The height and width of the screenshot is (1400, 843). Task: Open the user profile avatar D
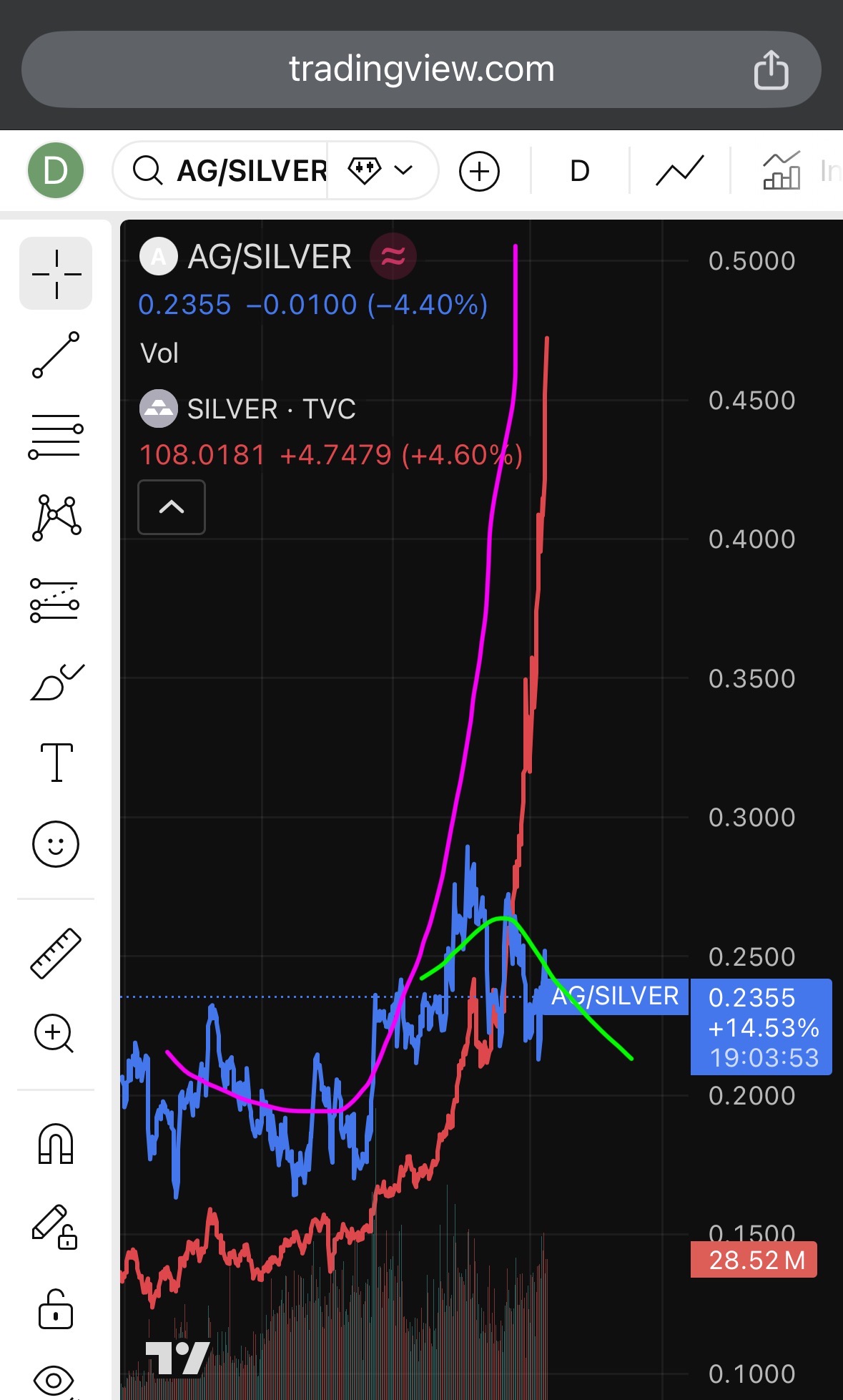point(56,171)
